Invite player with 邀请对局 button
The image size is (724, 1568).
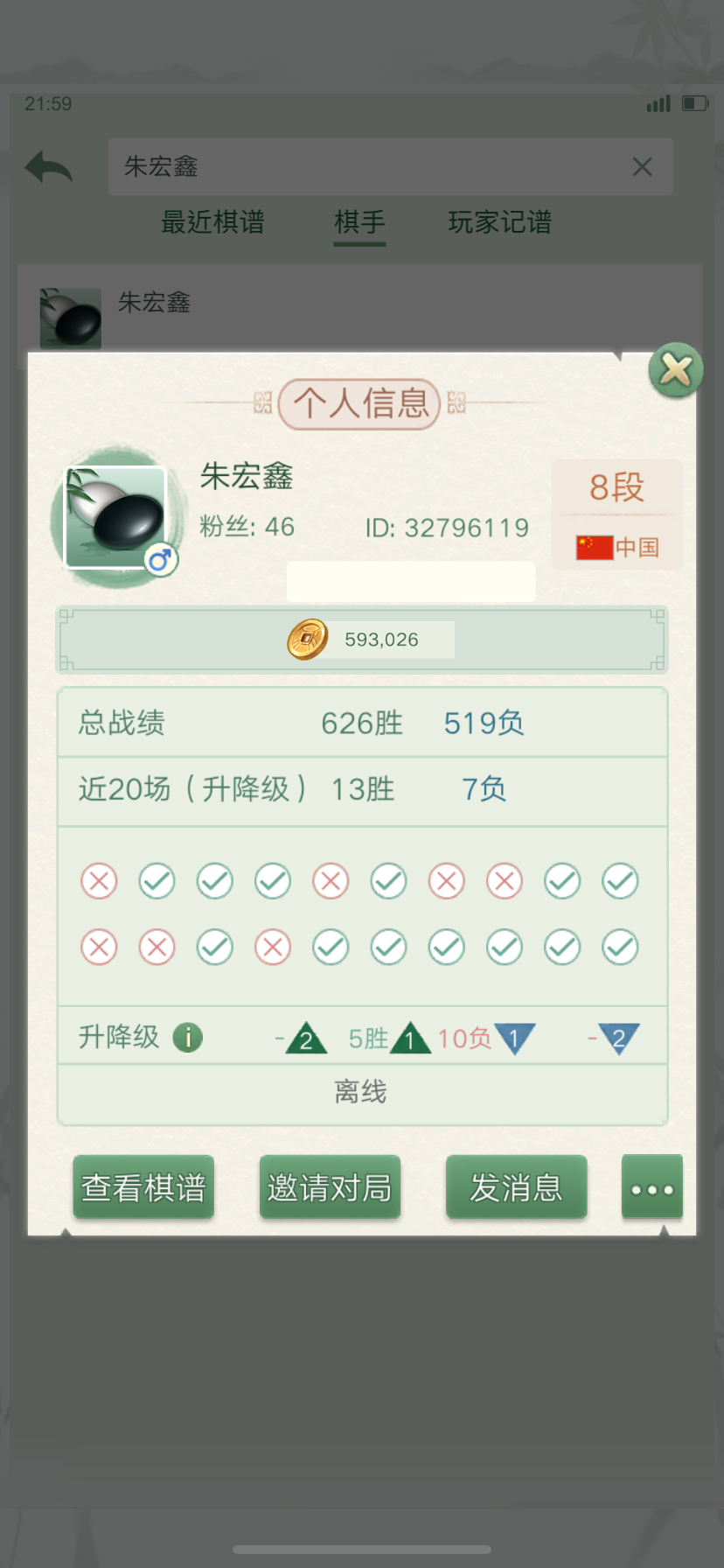(x=330, y=1187)
